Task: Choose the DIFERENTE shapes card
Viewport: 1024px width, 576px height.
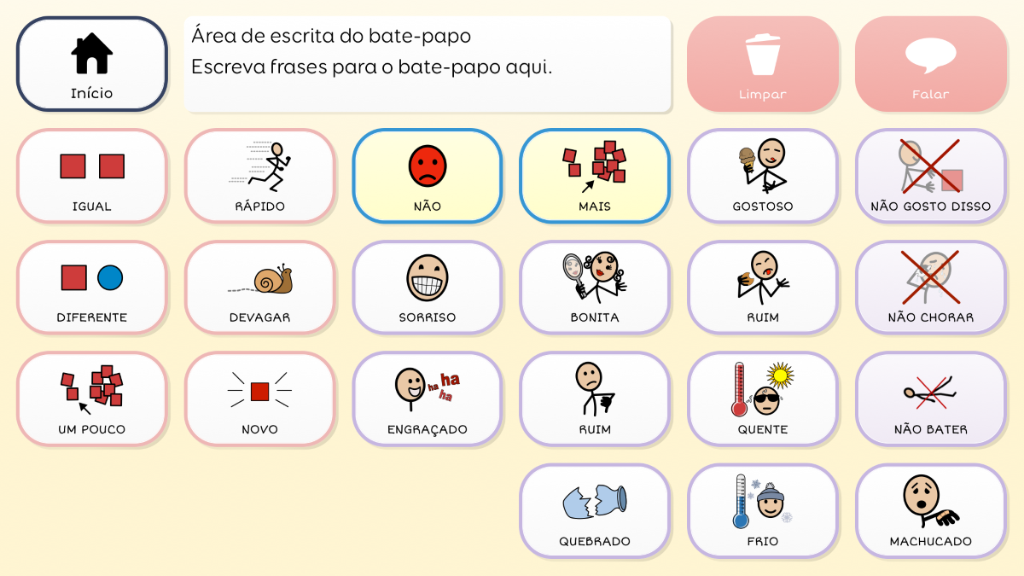Action: tap(92, 288)
